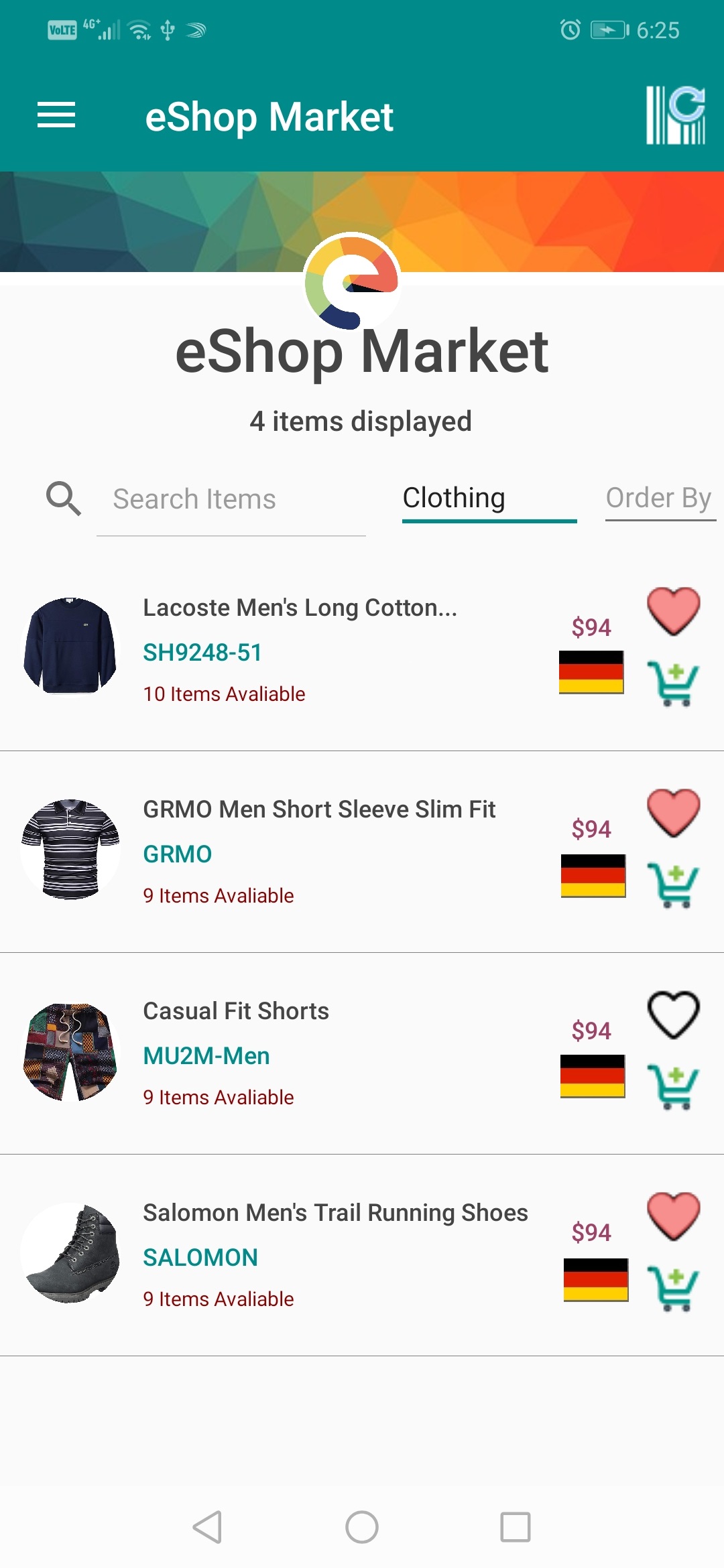This screenshot has height=1568, width=724.
Task: Add Salomon shoes to cart
Action: (673, 1288)
